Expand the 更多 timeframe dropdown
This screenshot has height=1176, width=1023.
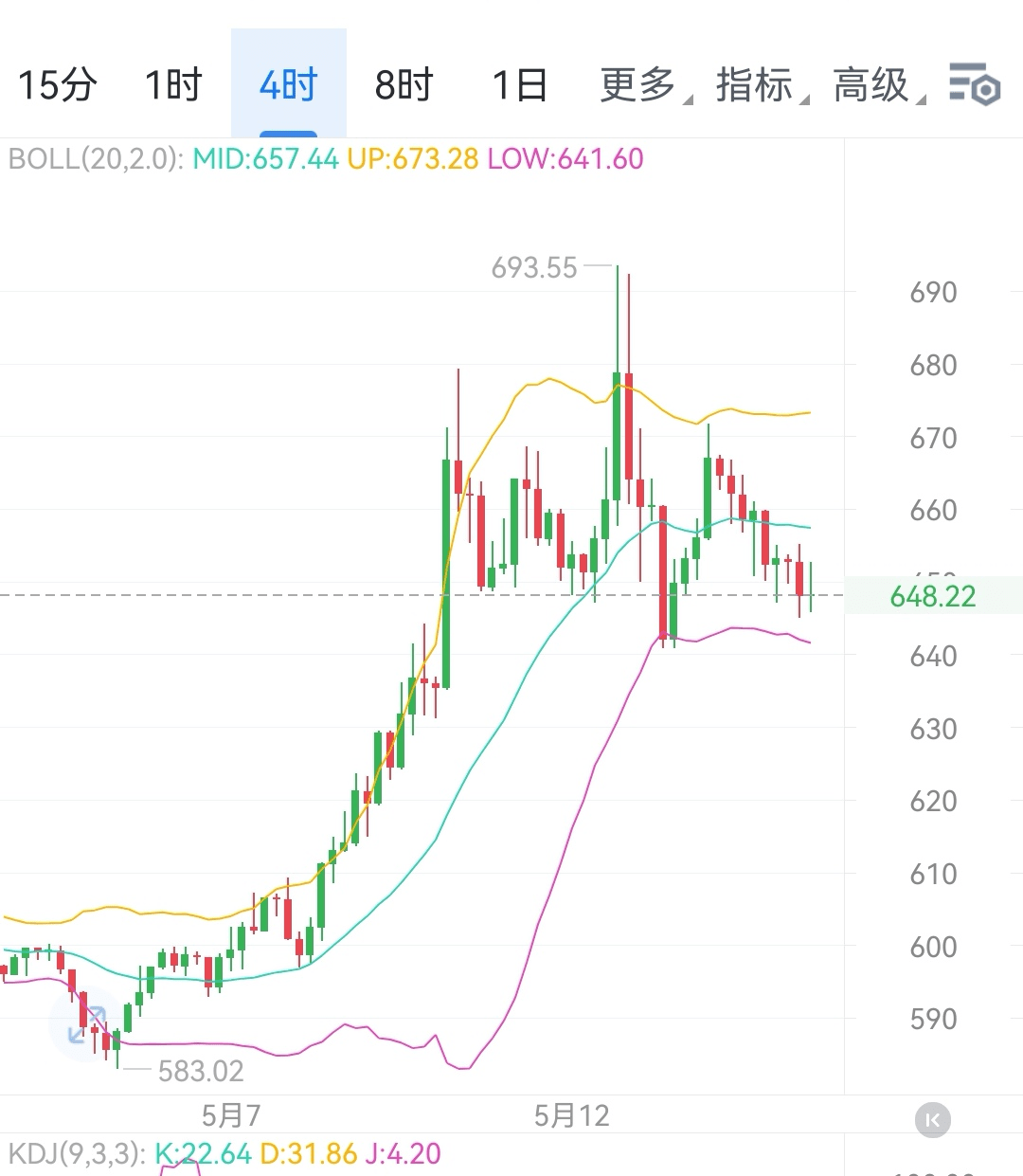tap(639, 85)
